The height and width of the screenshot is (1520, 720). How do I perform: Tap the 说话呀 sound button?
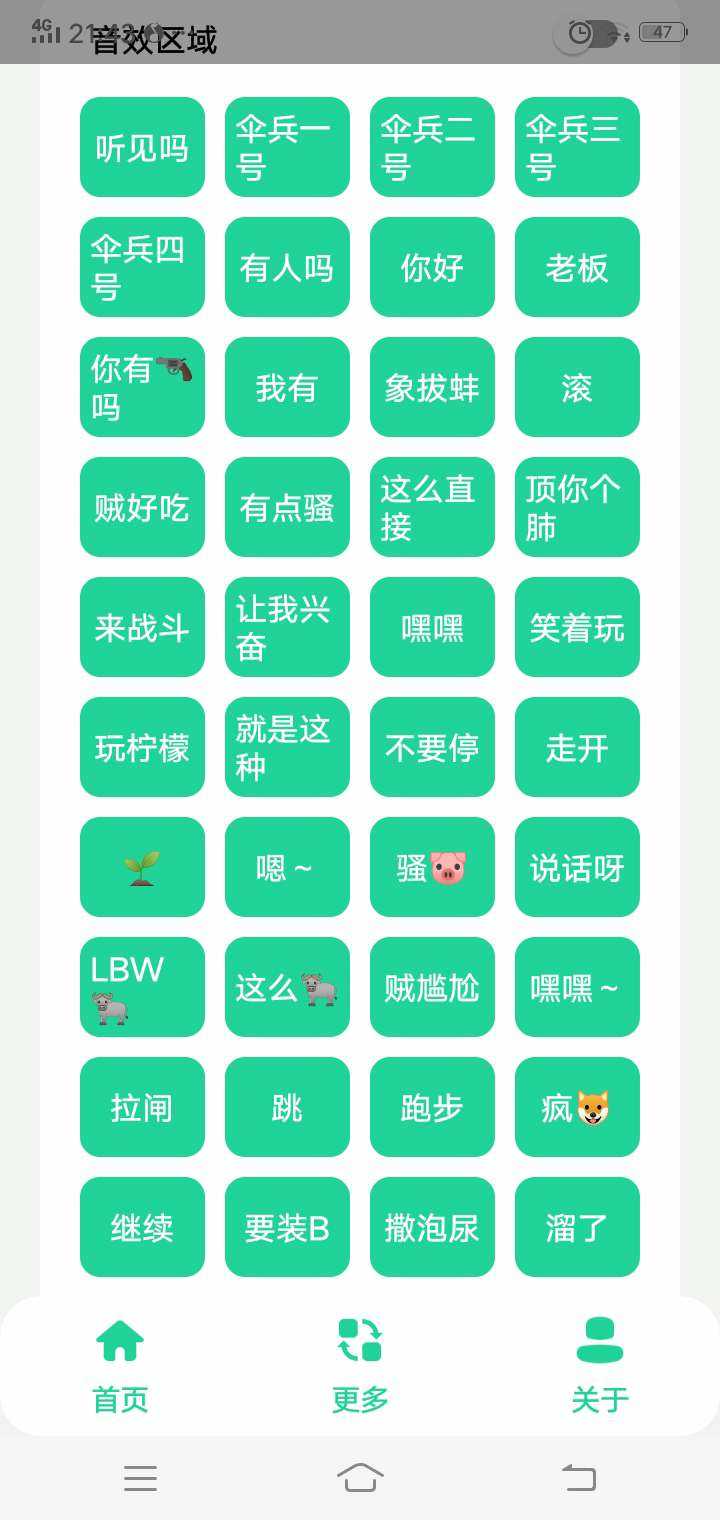coord(577,867)
